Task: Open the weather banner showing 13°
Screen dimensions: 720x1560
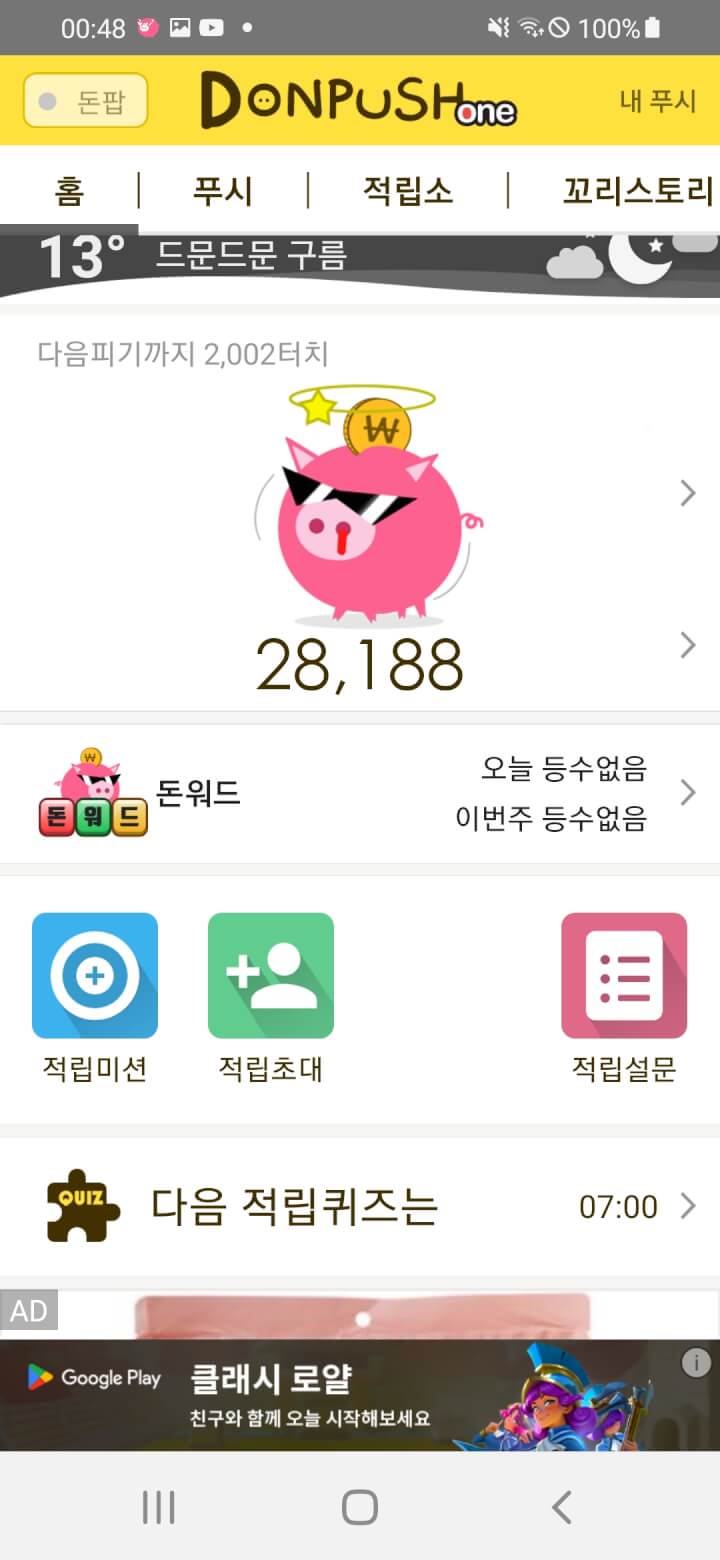Action: tap(360, 258)
